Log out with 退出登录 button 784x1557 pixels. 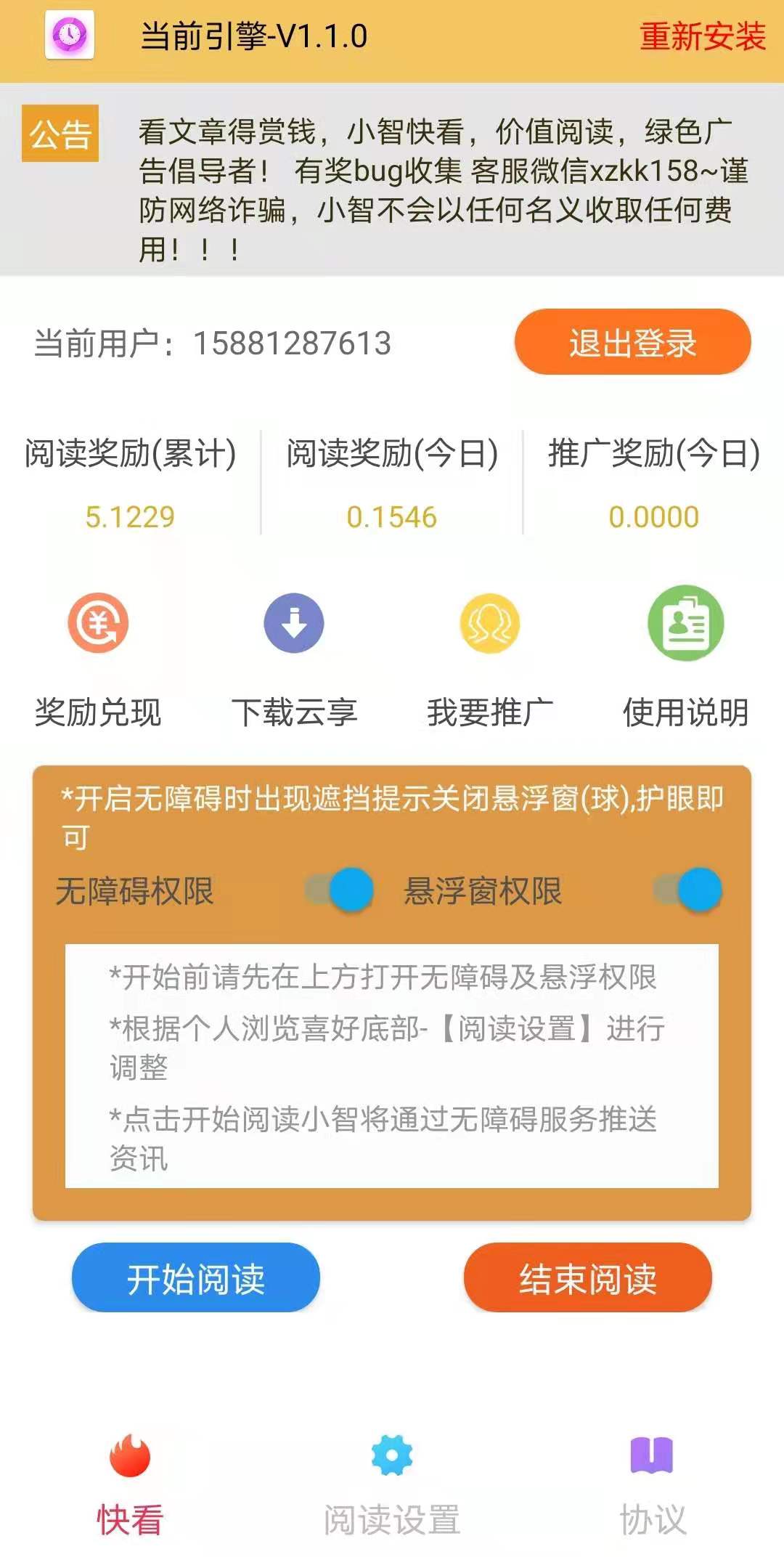632,342
